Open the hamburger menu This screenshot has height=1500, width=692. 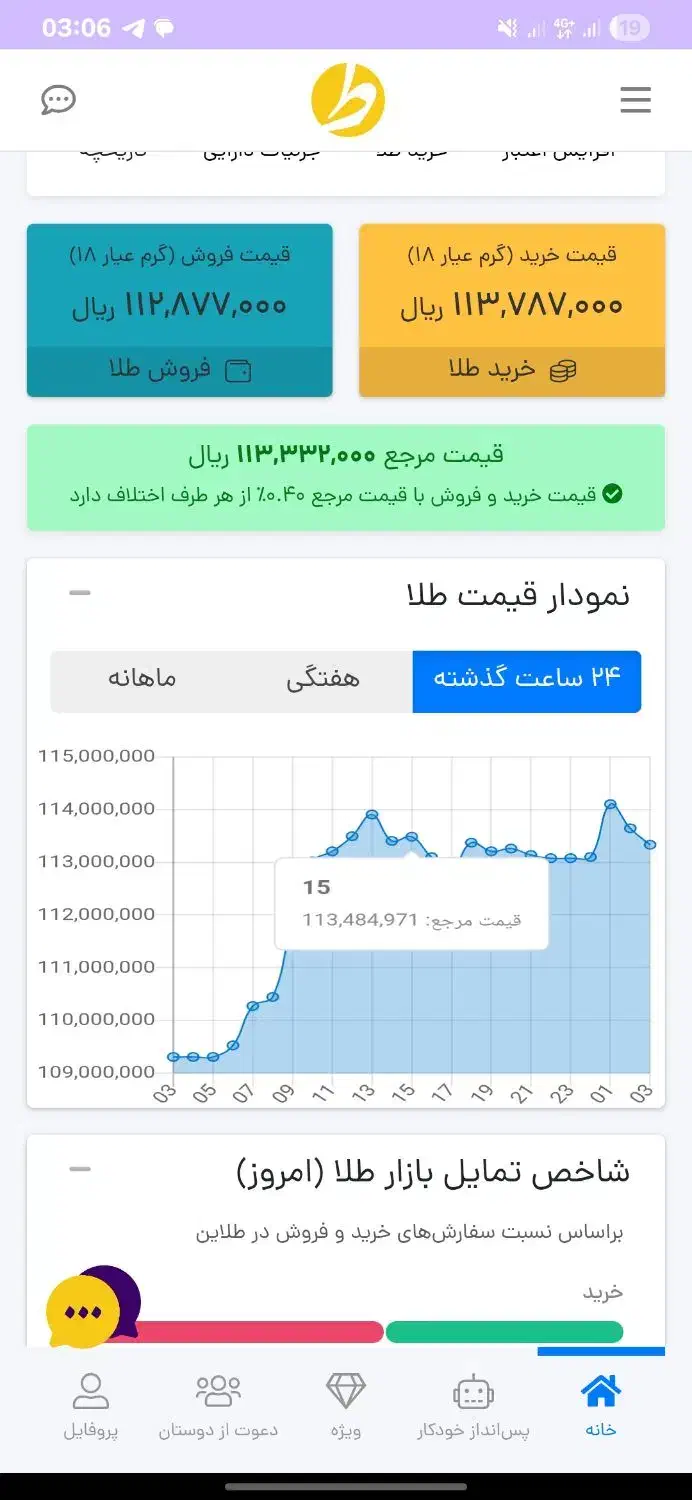pos(635,100)
